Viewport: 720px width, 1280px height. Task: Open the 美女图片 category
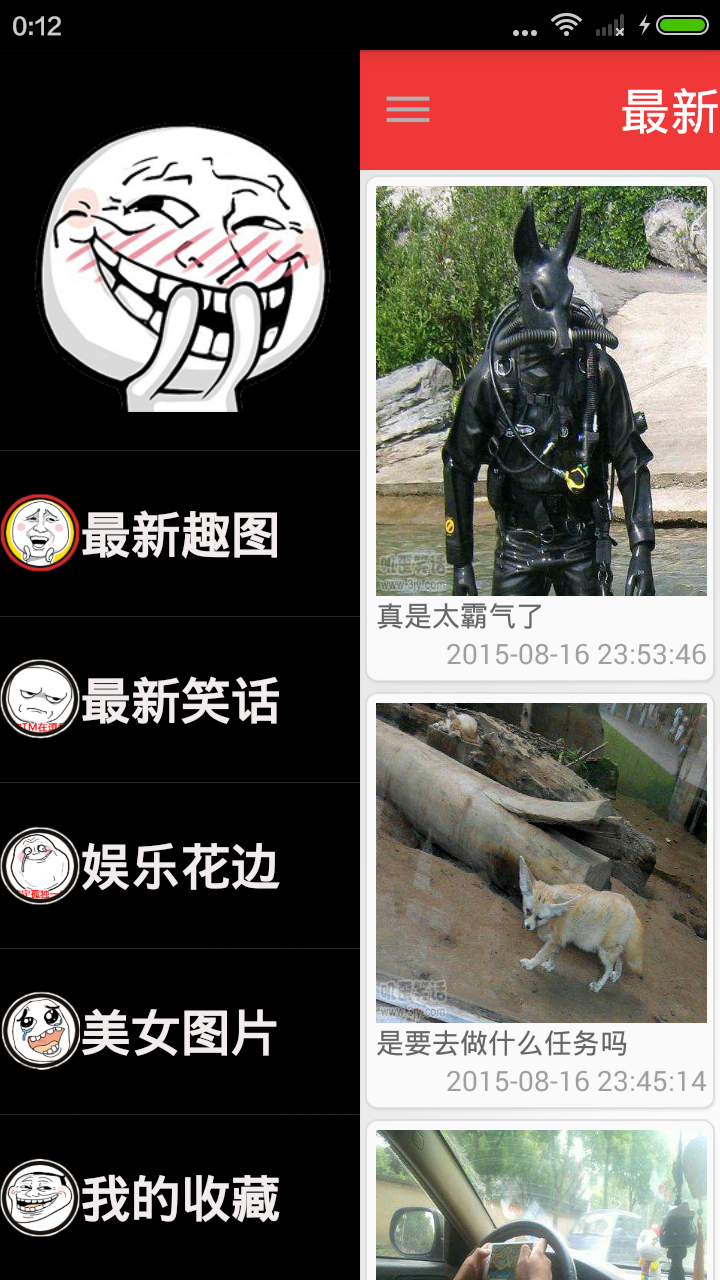coord(180,1032)
